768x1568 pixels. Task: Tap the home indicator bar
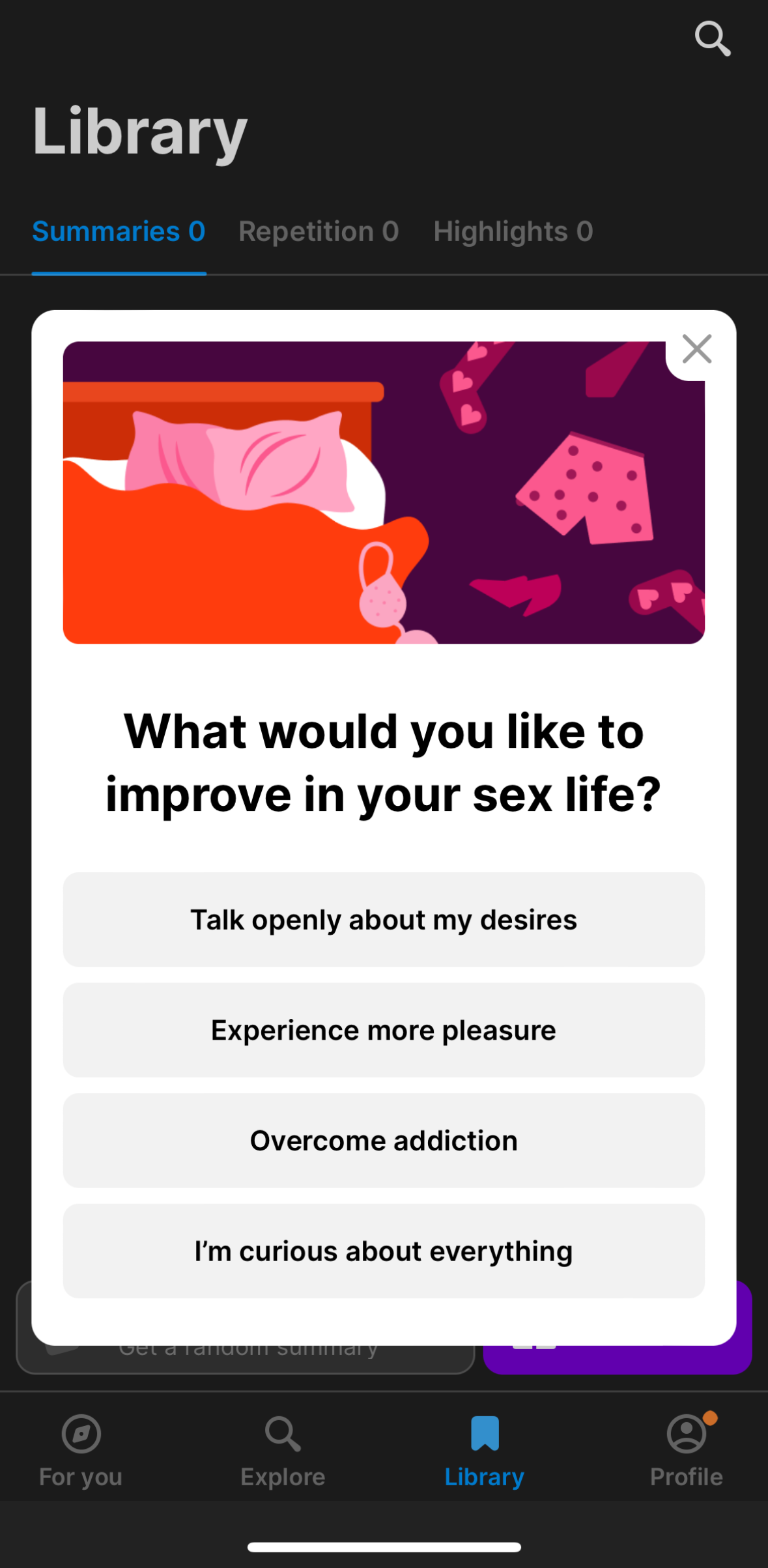pos(384,1545)
